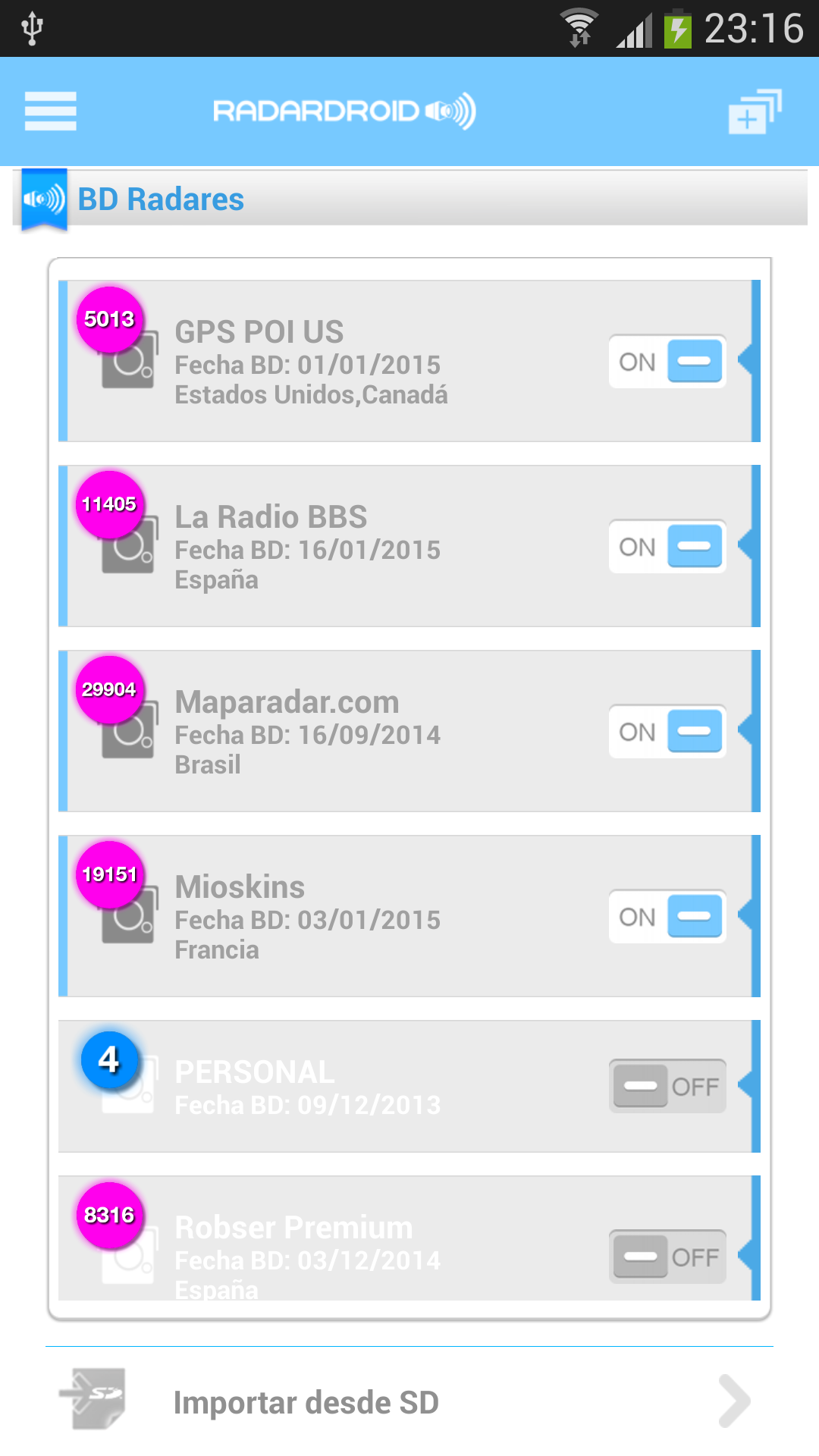The height and width of the screenshot is (1456, 819).
Task: Open Importar desde SD
Action: (409, 1403)
